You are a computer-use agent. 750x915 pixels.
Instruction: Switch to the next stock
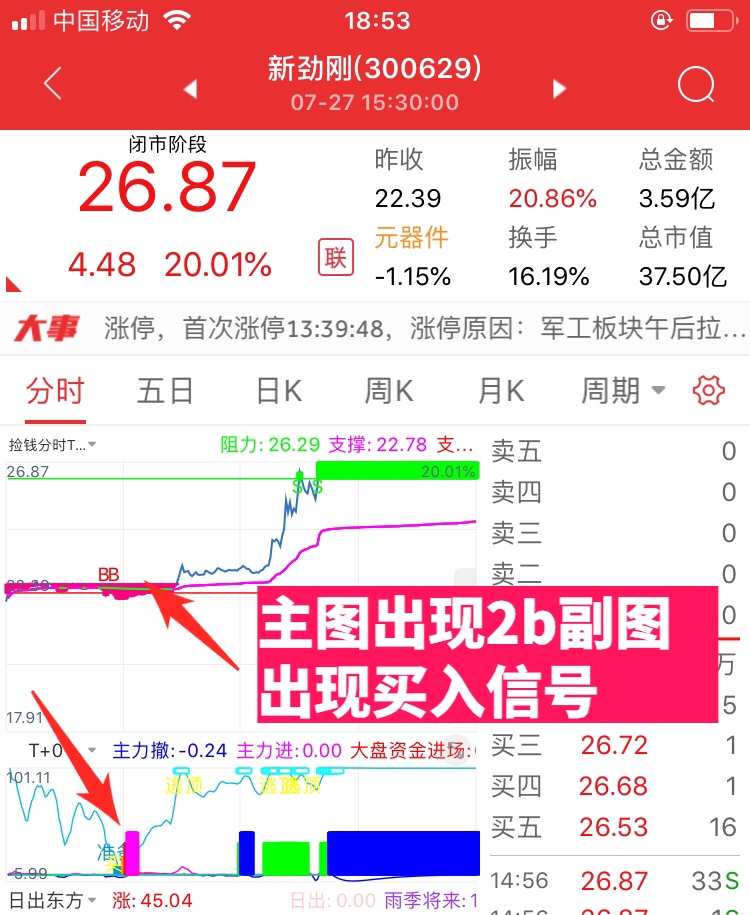[559, 88]
